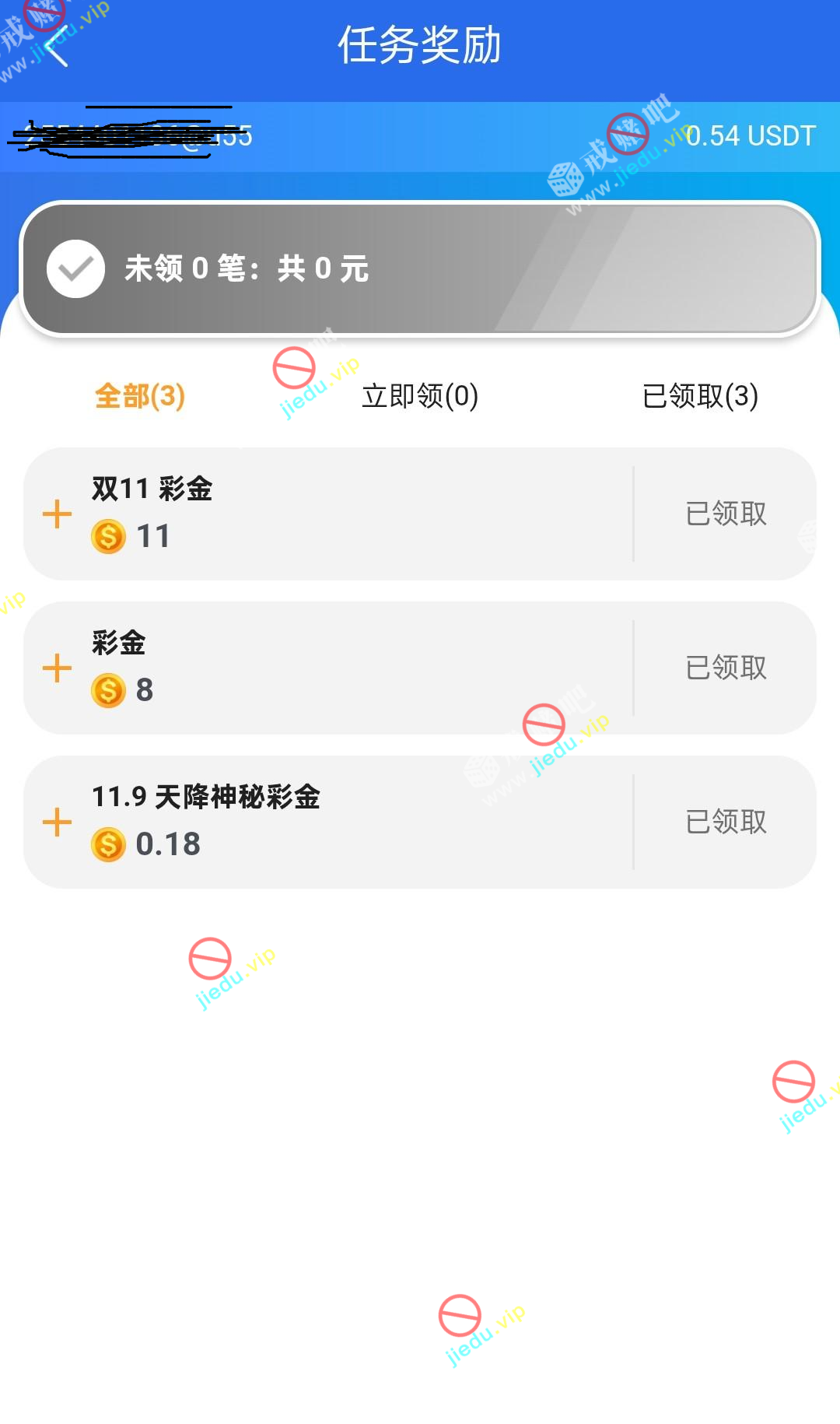Tap the 未领 0 笔 claim-all button
Screen dimensions: 840x1424
420,268
